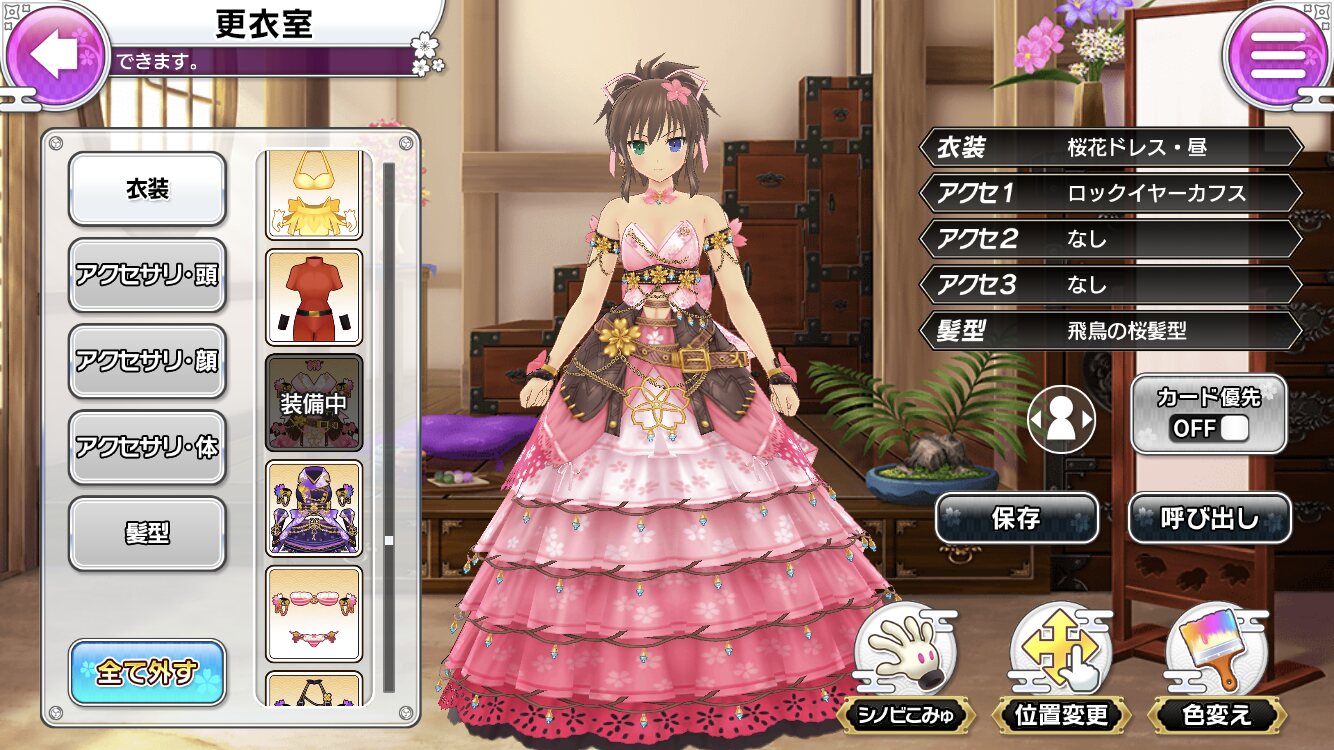Switch to アクセサリ・顔 category

tap(147, 361)
